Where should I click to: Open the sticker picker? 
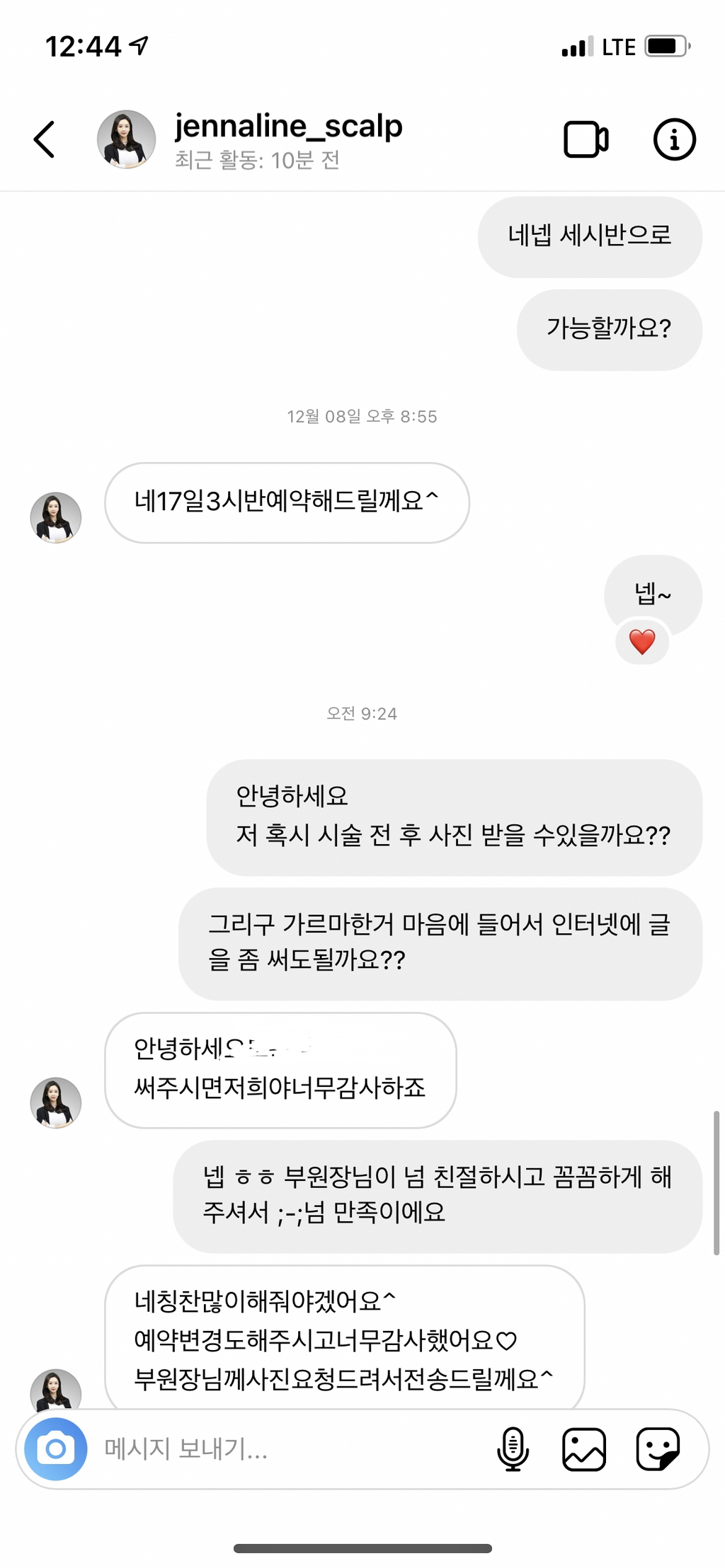pos(658,1448)
